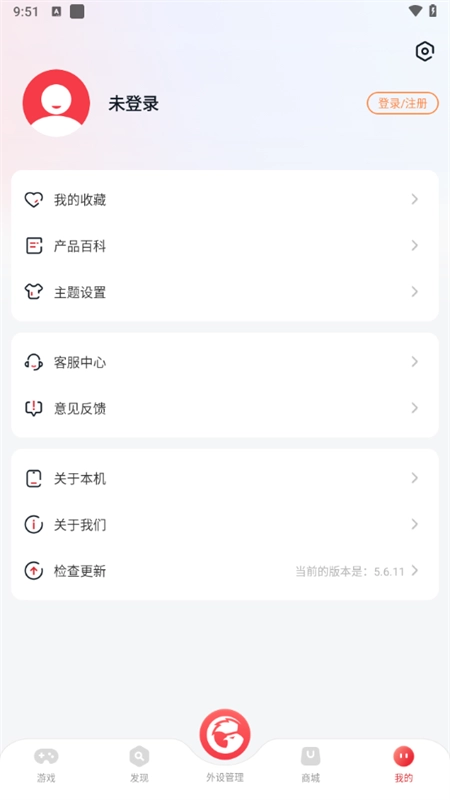Switch to the 发现 tab
The width and height of the screenshot is (450, 800).
point(139,765)
